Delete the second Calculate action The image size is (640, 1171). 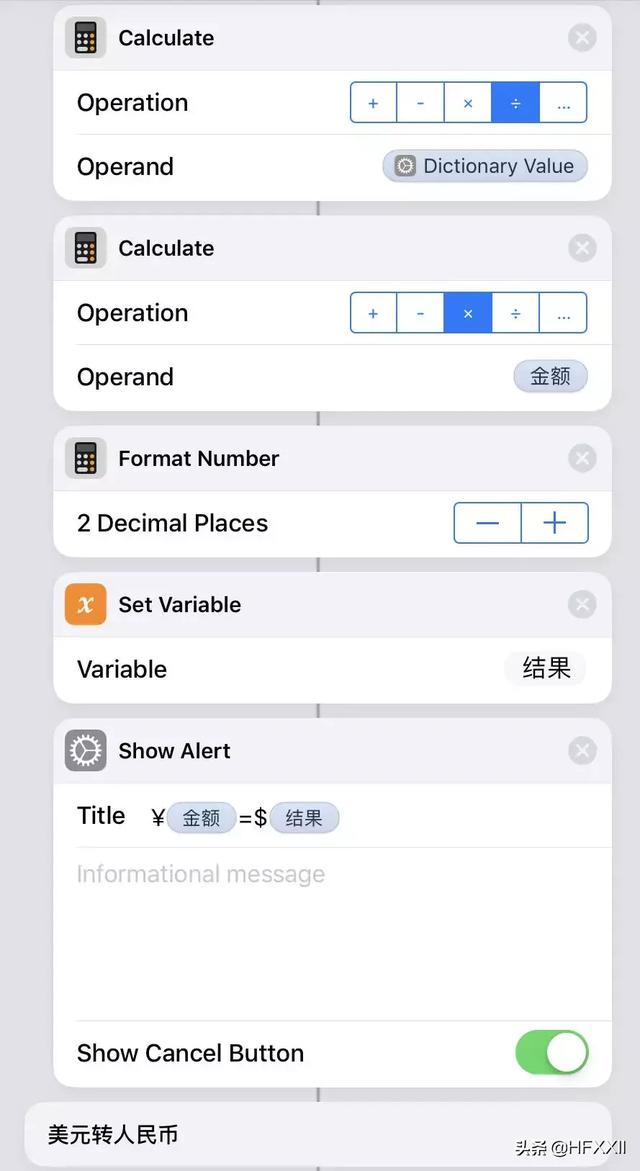point(582,248)
